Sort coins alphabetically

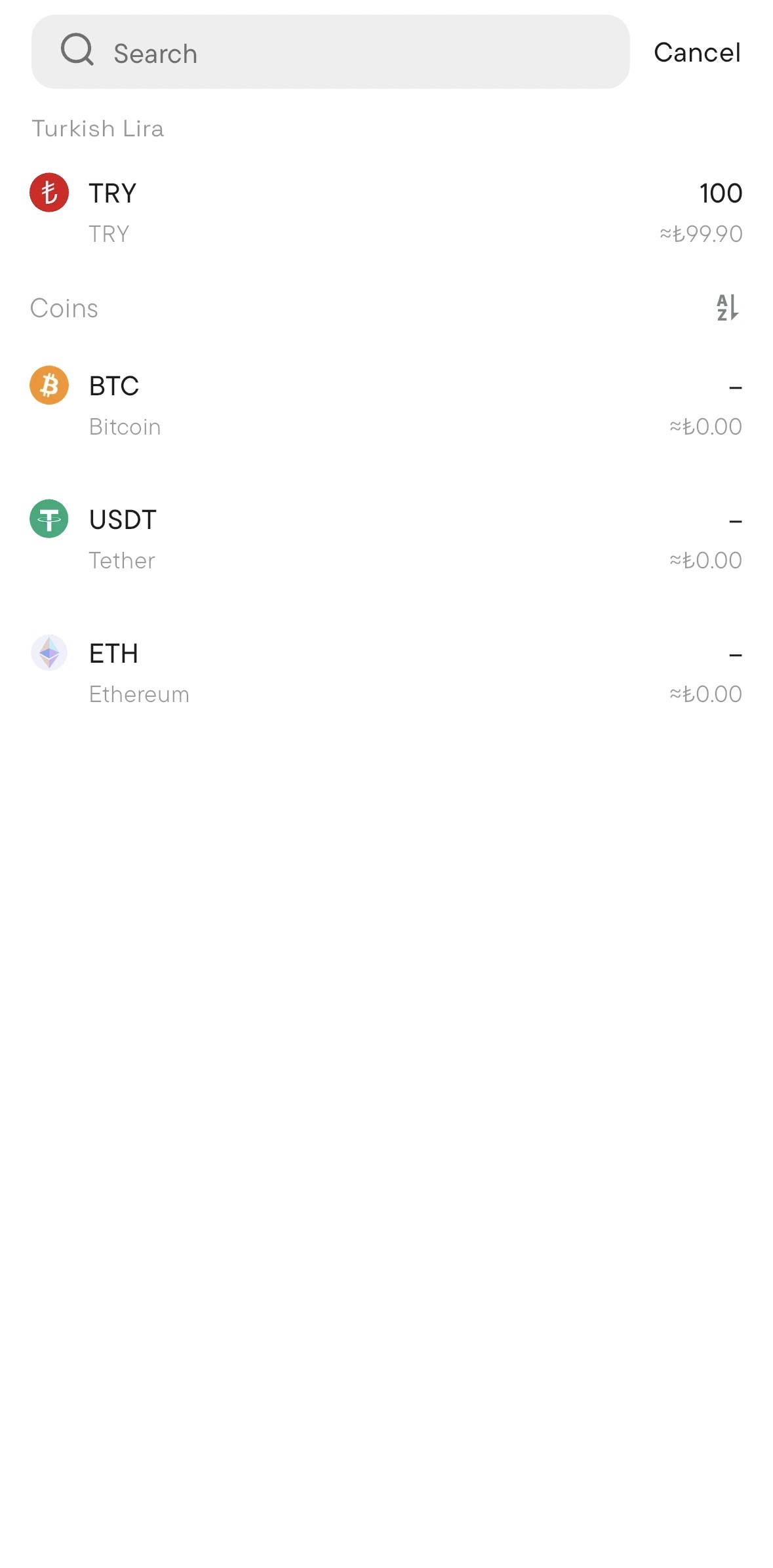[x=727, y=307]
